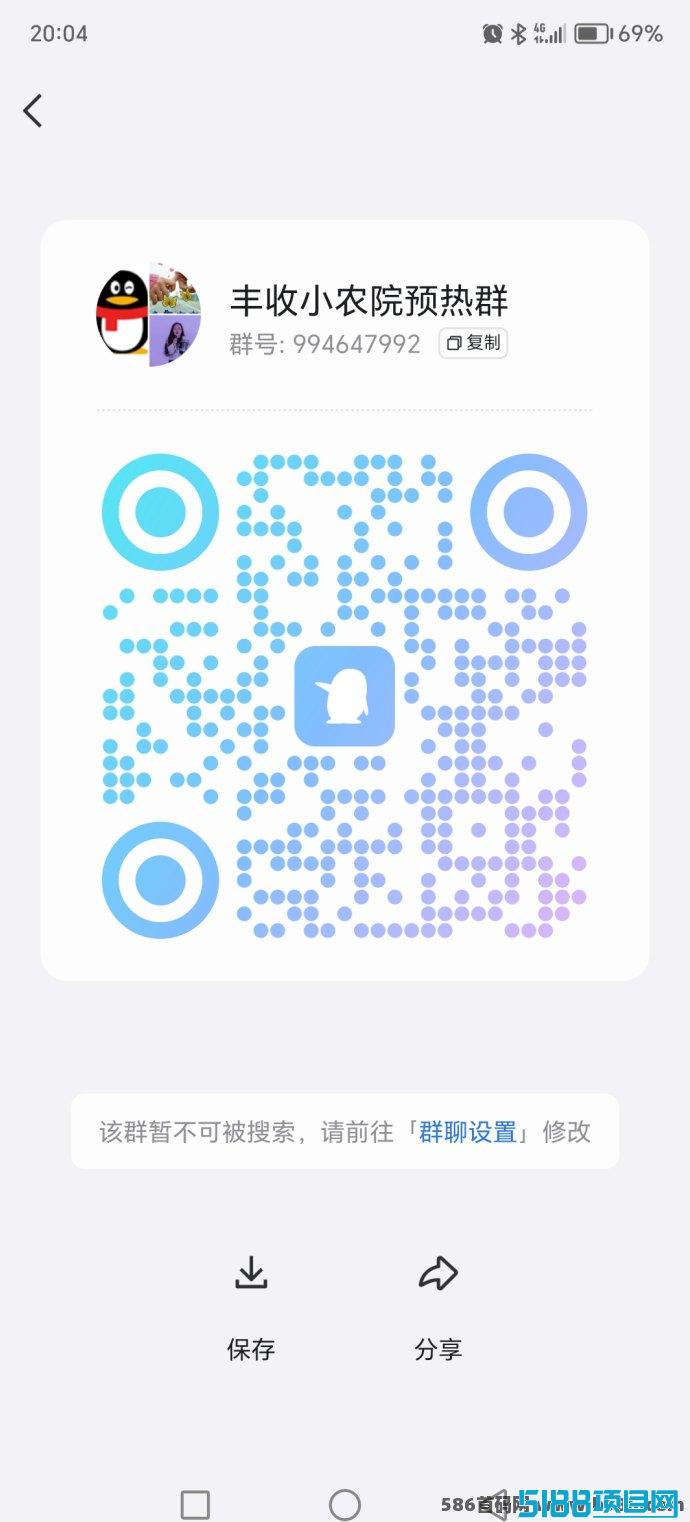
Task: Go back with the top-left arrow
Action: [33, 110]
